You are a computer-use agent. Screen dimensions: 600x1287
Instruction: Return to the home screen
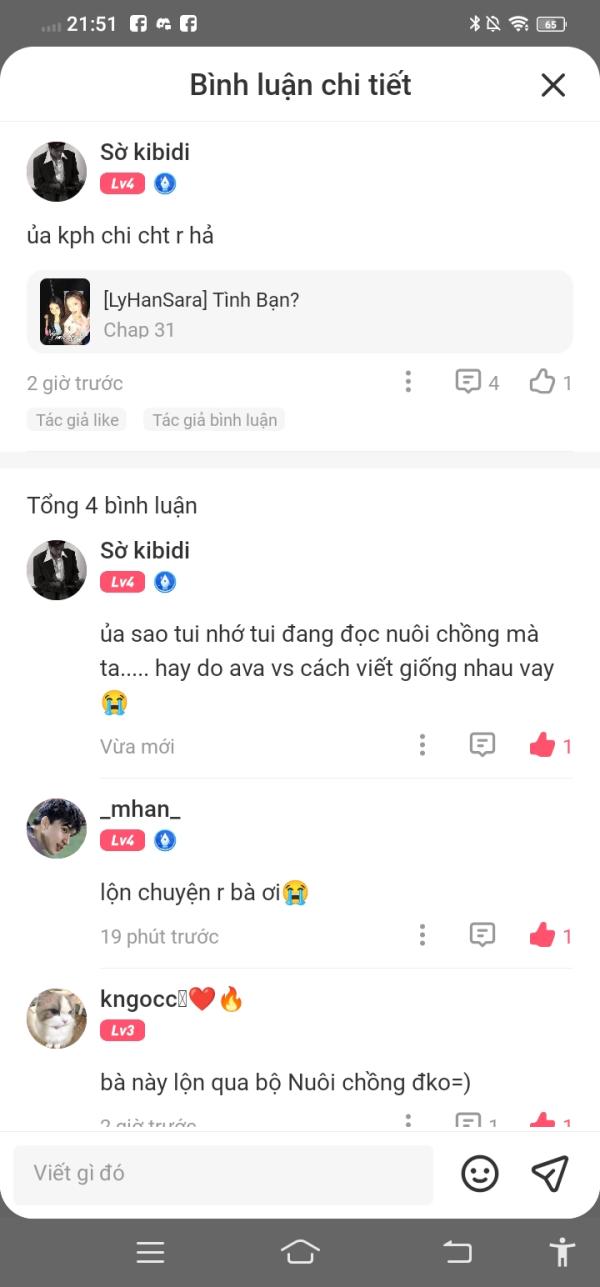(300, 1251)
